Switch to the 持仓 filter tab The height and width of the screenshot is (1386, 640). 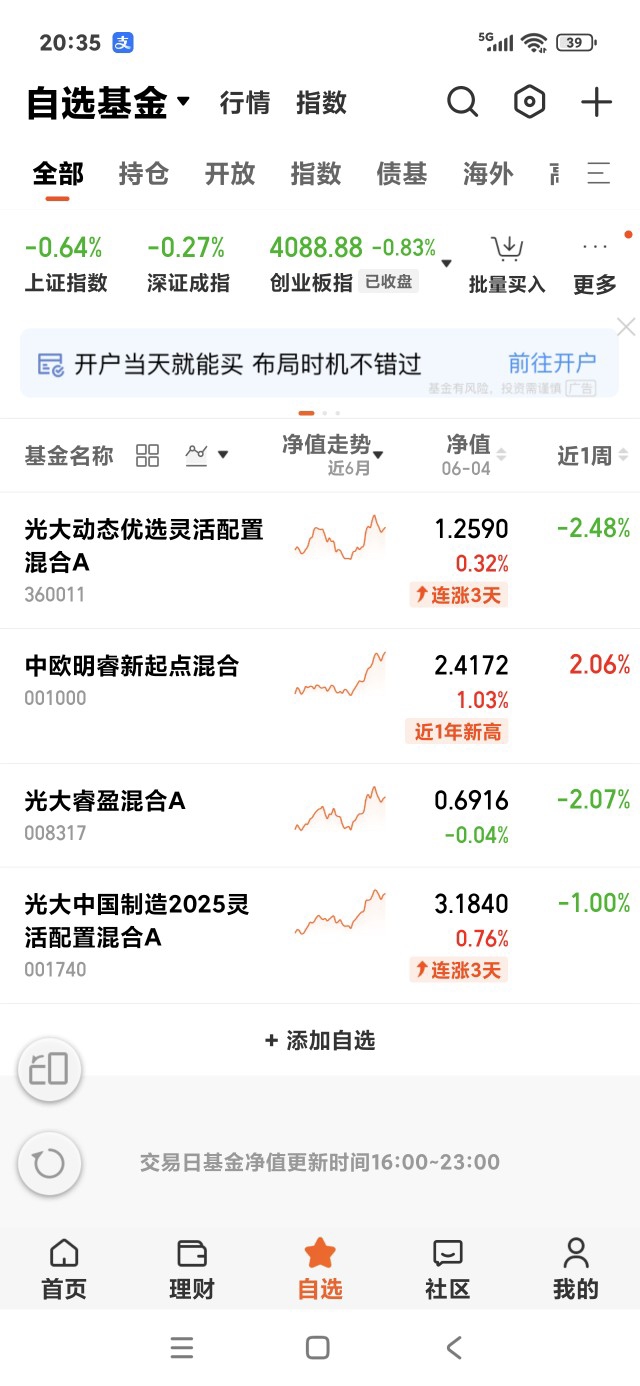point(144,173)
